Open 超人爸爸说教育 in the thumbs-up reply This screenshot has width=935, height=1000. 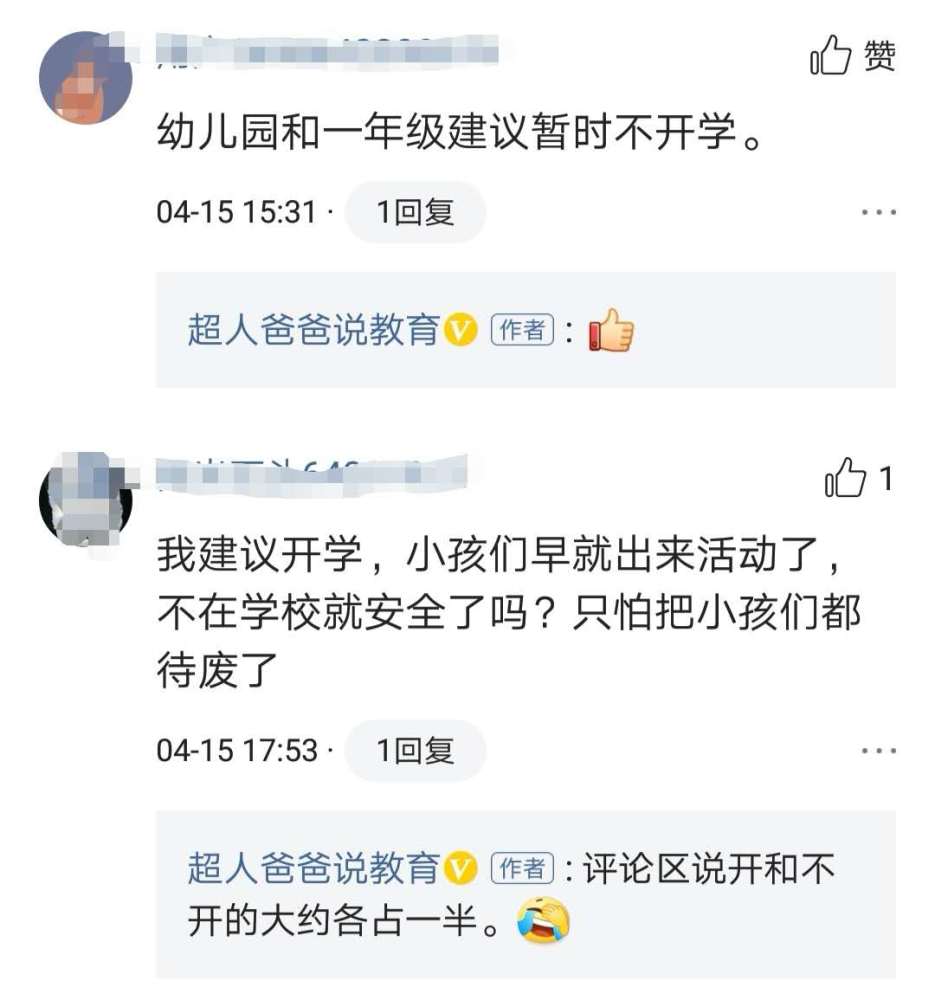click(314, 331)
